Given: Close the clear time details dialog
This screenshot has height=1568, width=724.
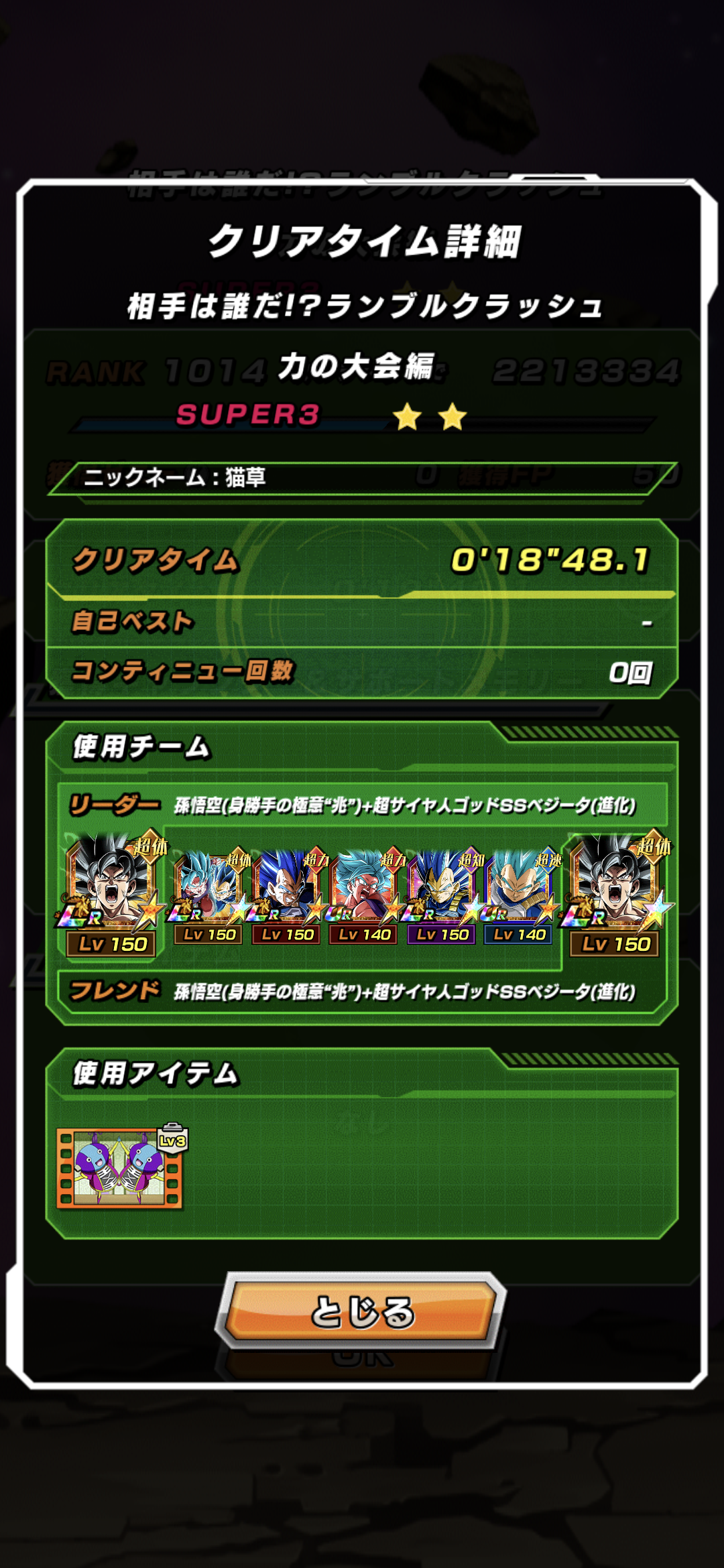Looking at the screenshot, I should pos(362,1311).
